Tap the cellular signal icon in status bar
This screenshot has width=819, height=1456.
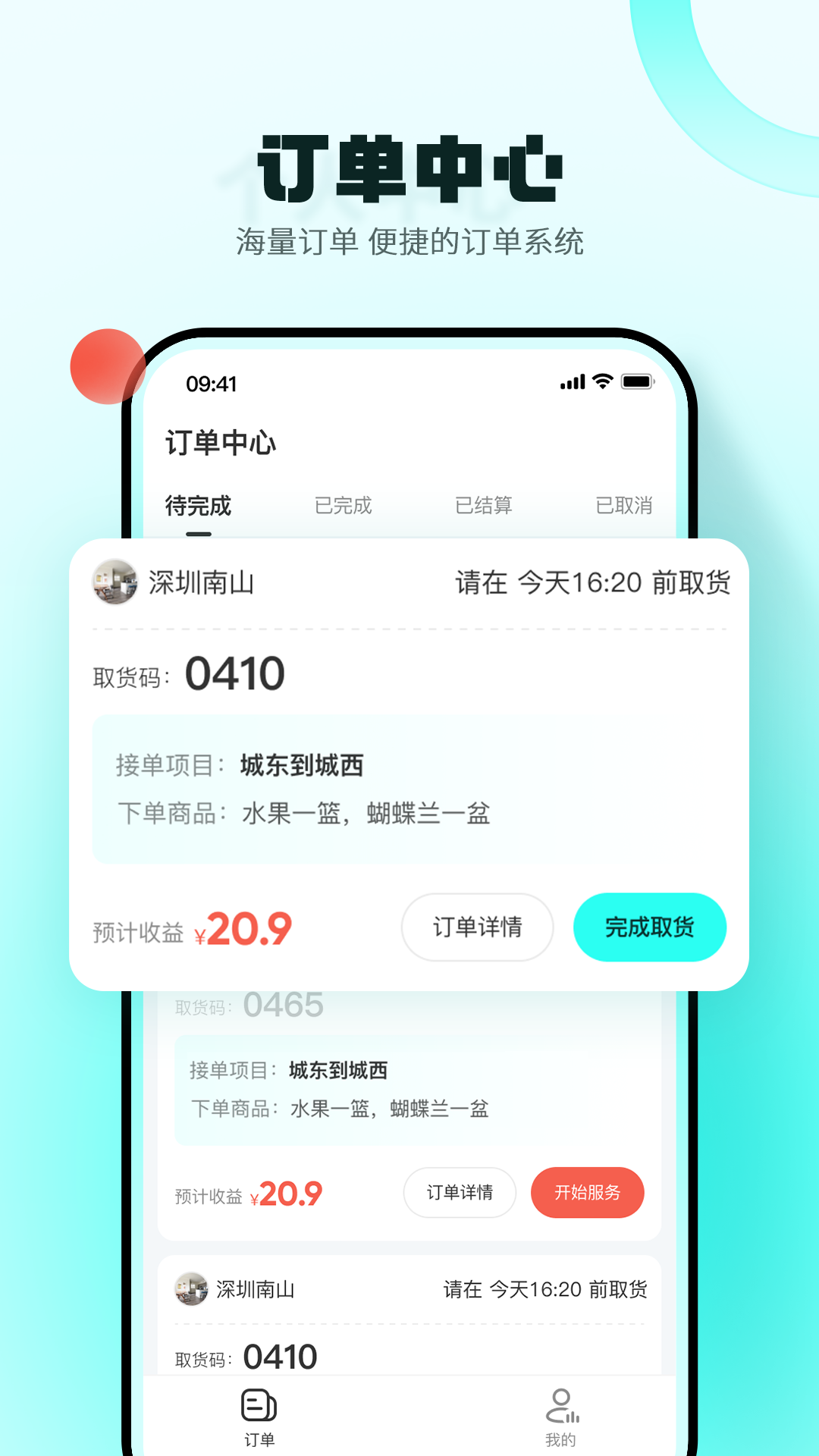point(573,383)
